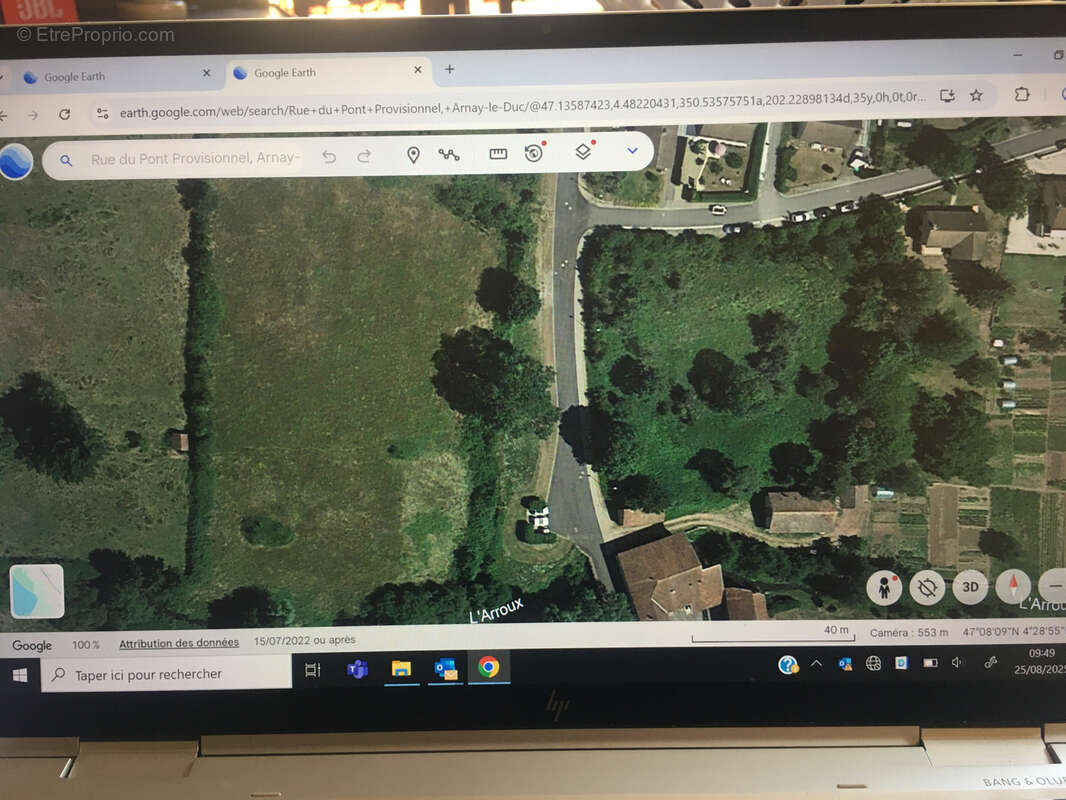The image size is (1066, 800).
Task: Show historical imagery clock tool
Action: 534,152
